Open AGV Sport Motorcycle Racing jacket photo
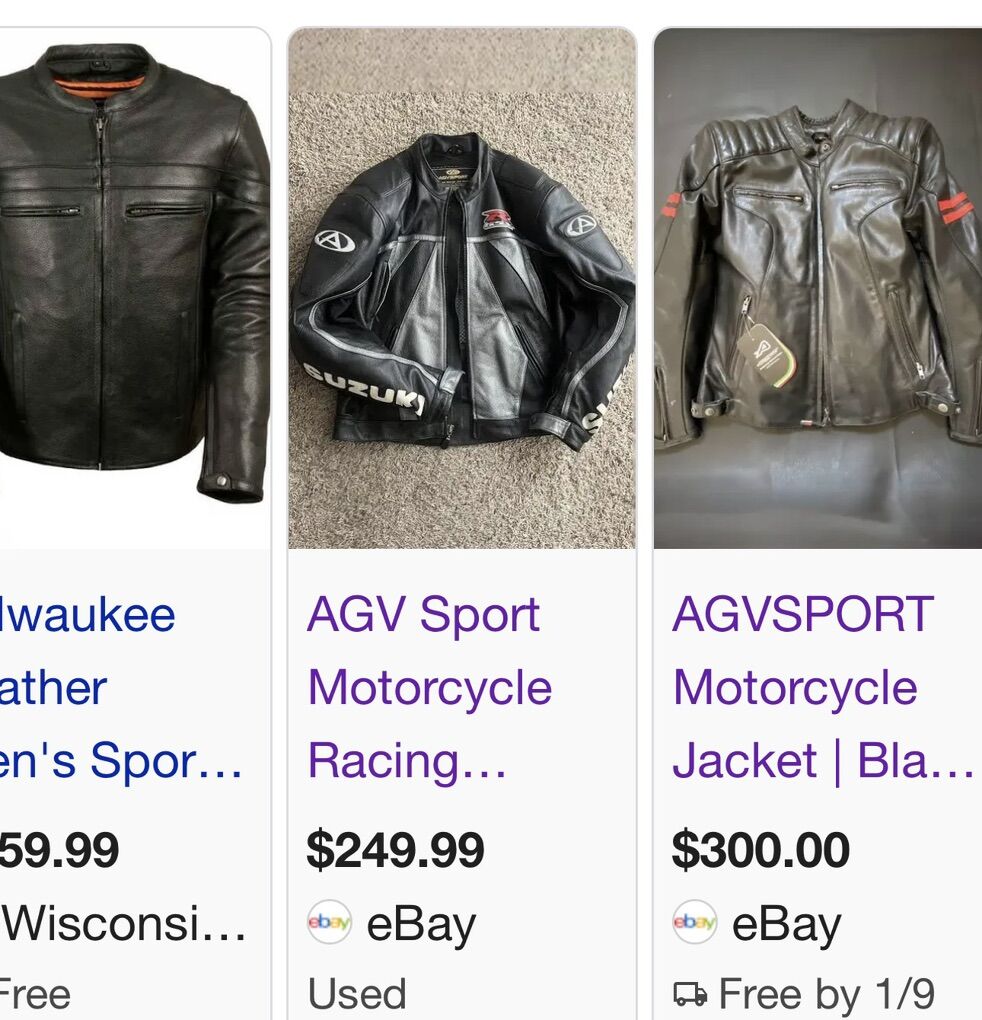The height and width of the screenshot is (1020, 982). point(462,290)
